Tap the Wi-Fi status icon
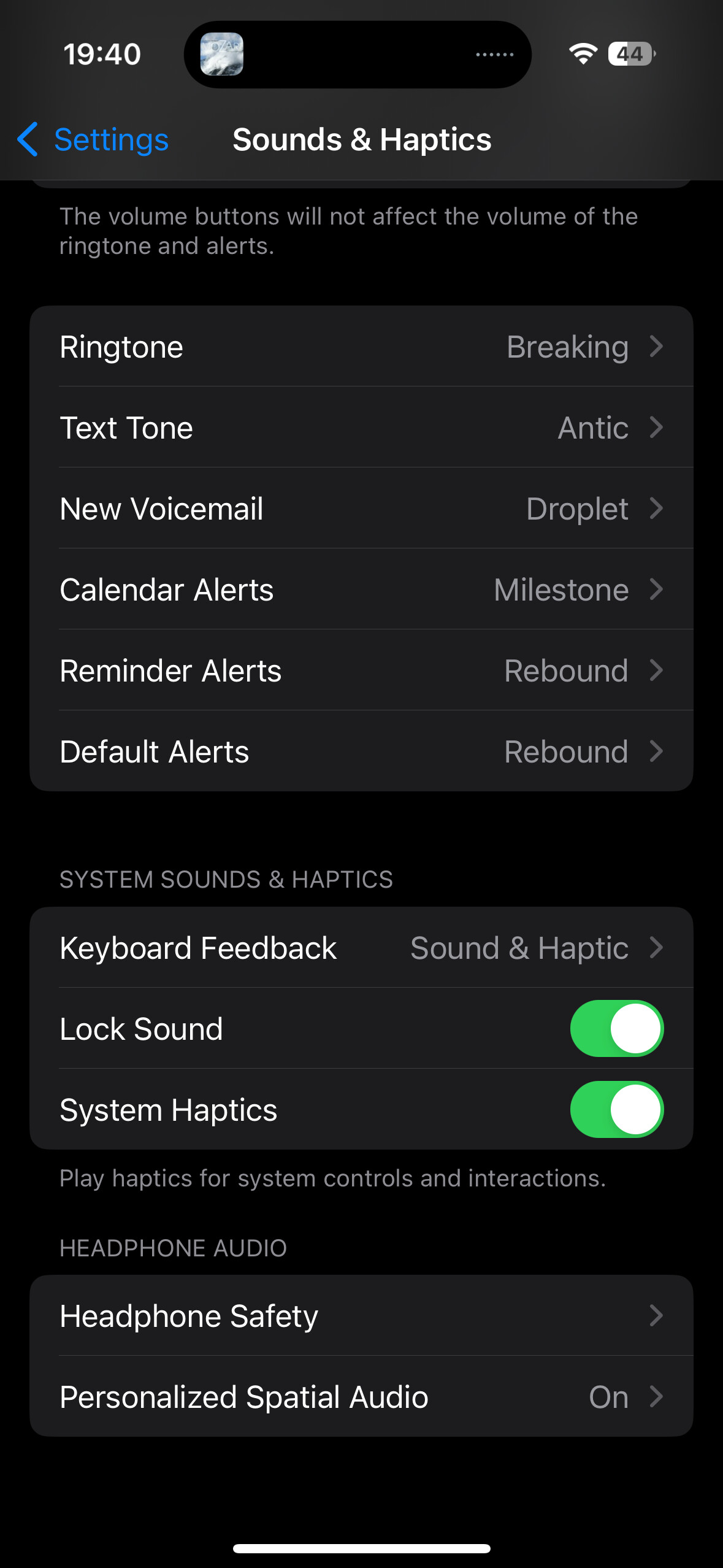The width and height of the screenshot is (723, 1568). (583, 53)
